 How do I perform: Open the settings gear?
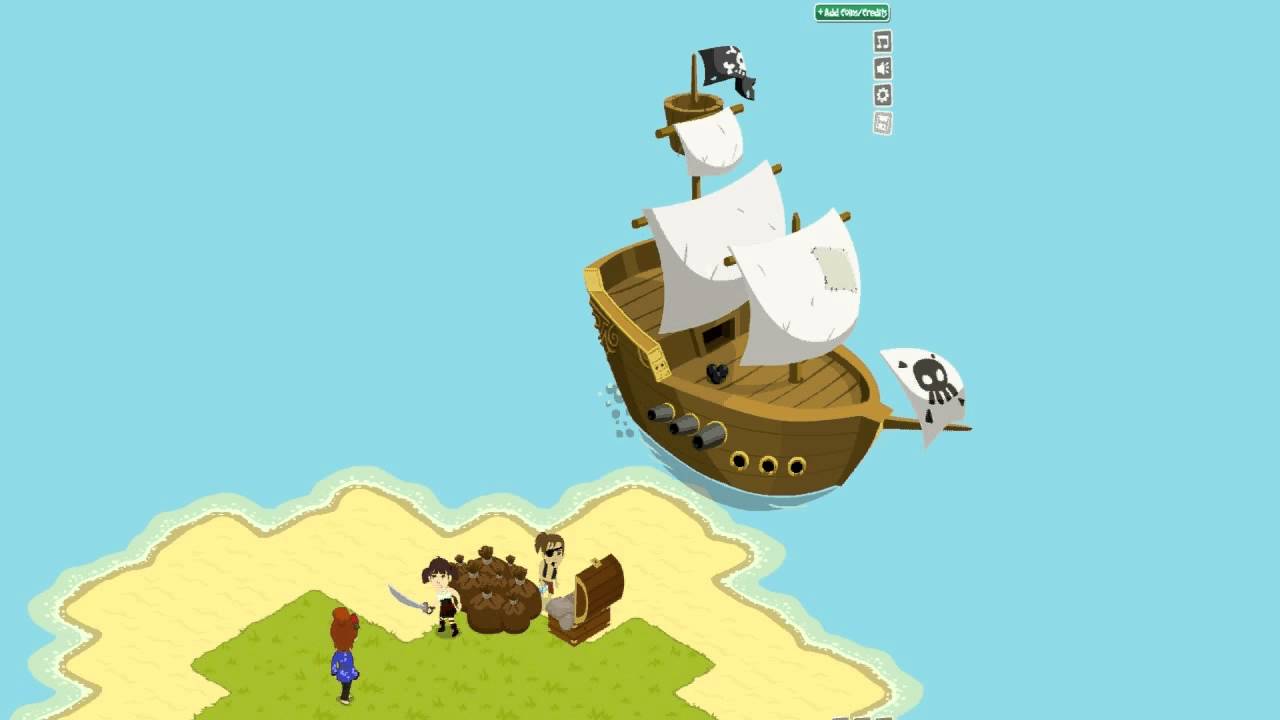(x=882, y=95)
